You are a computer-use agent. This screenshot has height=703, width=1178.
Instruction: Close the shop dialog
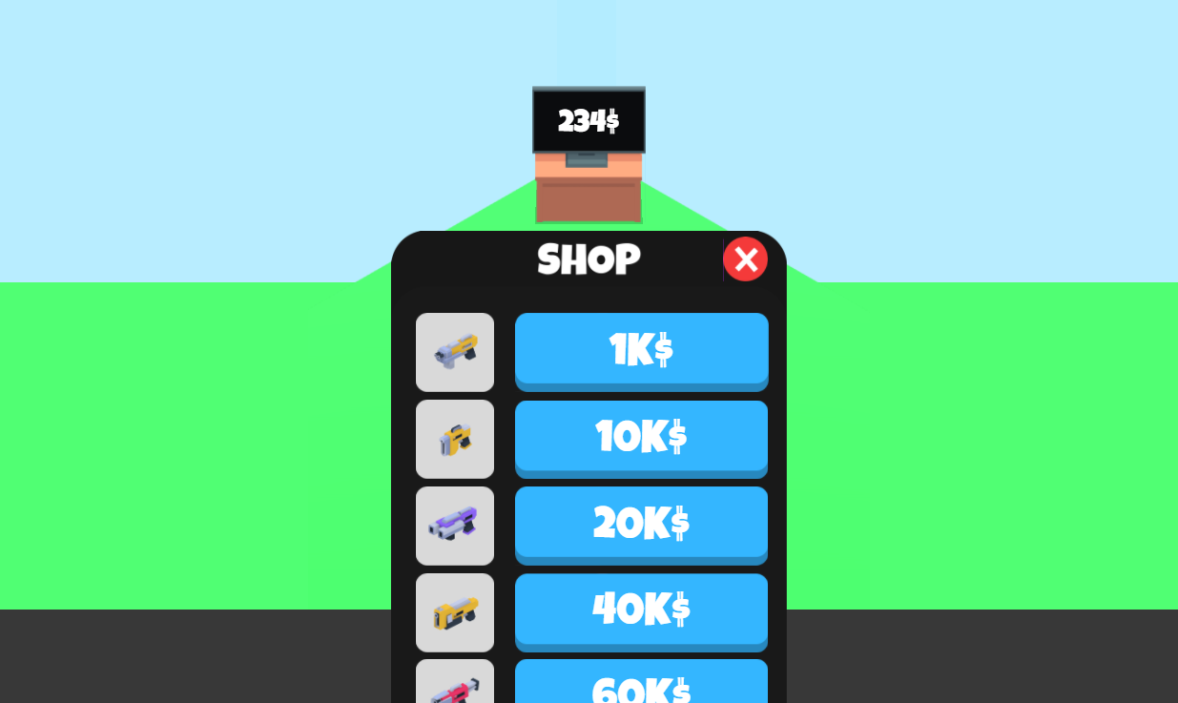pos(745,260)
